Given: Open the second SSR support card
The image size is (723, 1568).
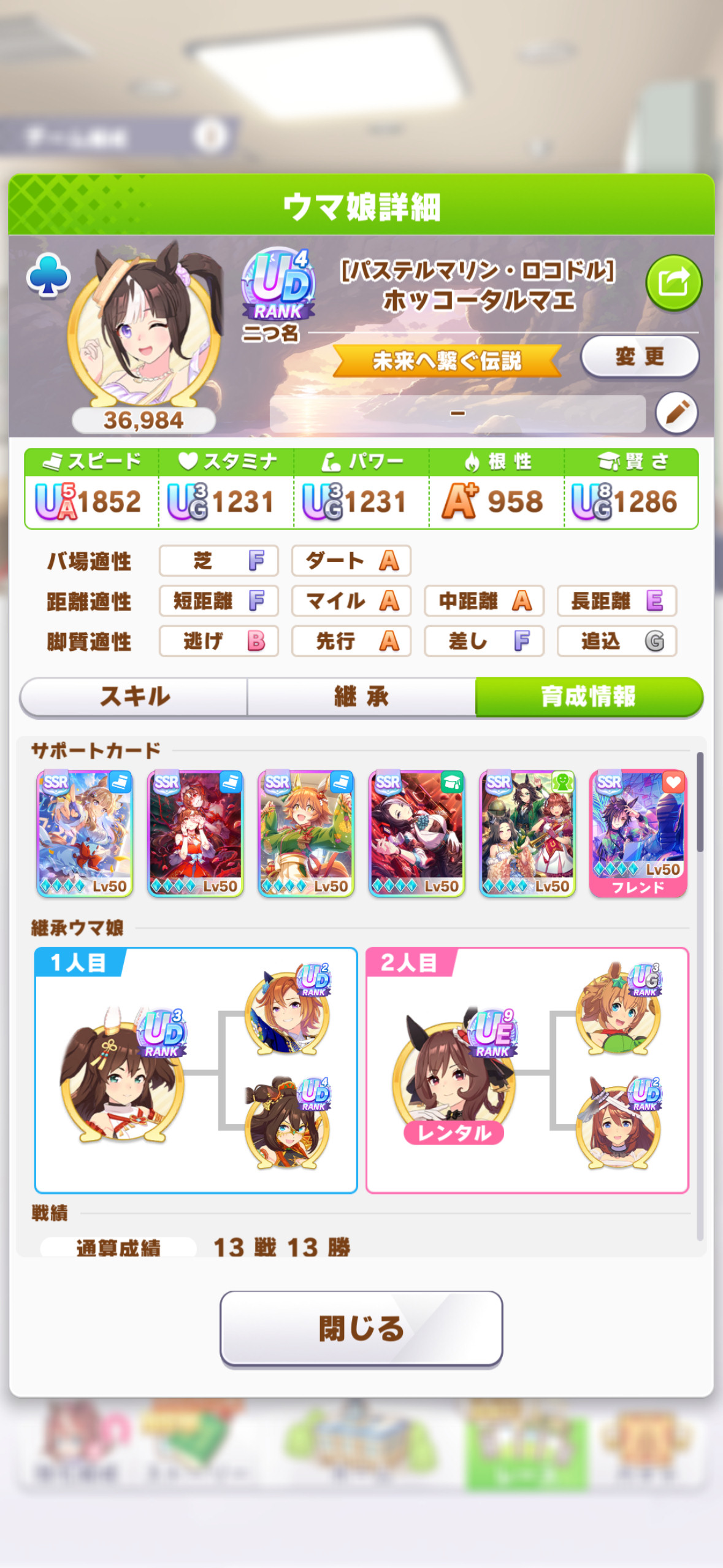Looking at the screenshot, I should 195,834.
